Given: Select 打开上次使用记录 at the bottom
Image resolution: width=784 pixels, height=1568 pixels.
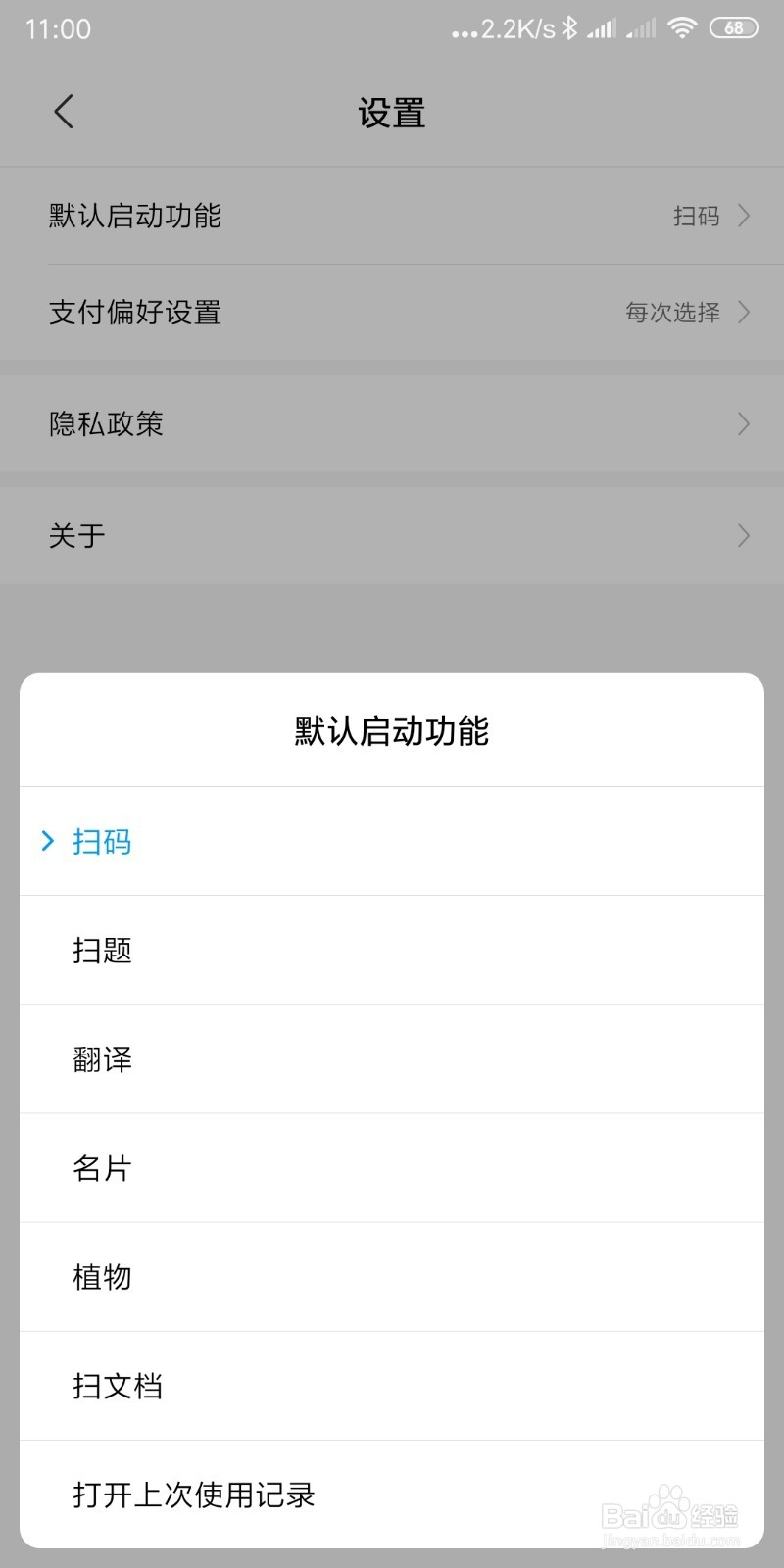Looking at the screenshot, I should pos(193,1496).
